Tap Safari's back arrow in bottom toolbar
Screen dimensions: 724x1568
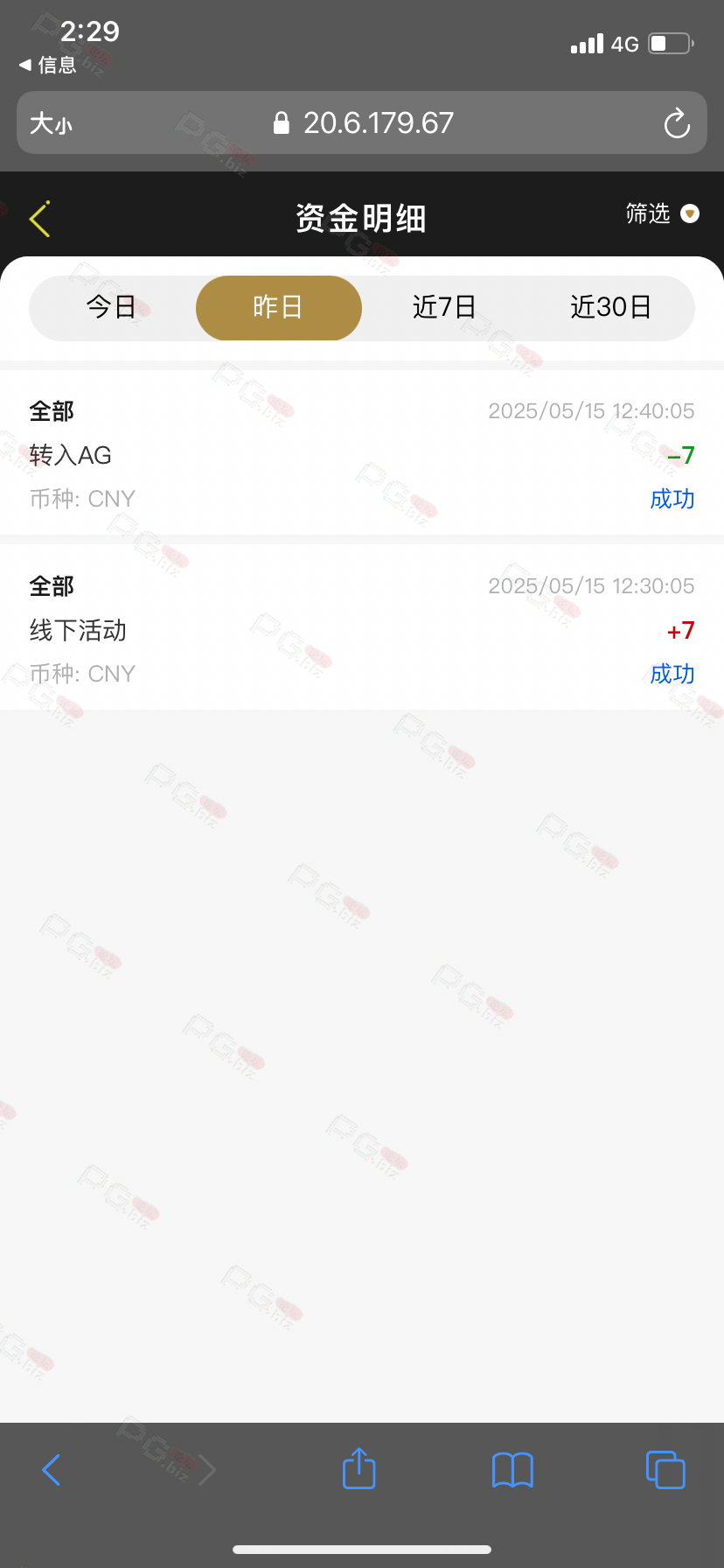point(52,1470)
